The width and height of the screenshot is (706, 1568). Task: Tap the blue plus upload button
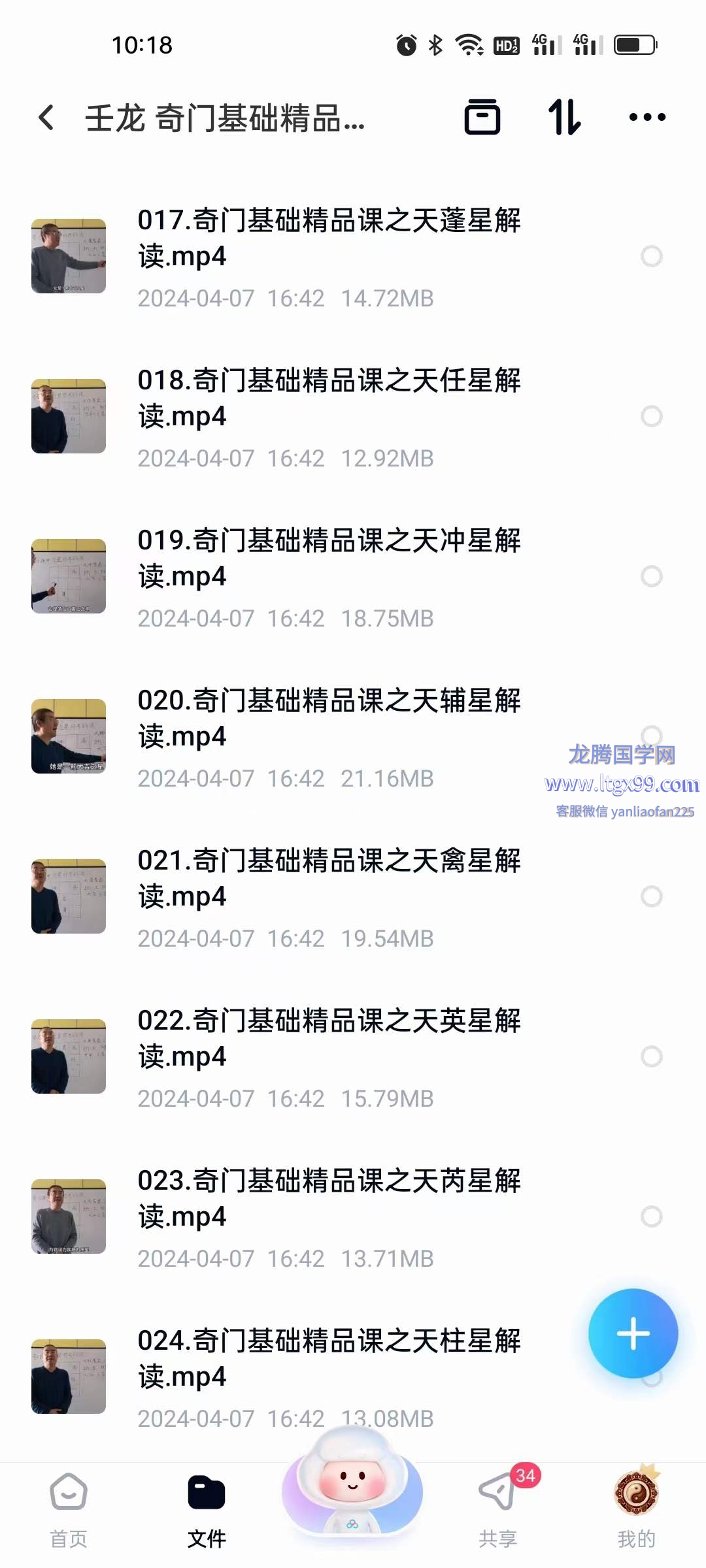pos(633,1333)
